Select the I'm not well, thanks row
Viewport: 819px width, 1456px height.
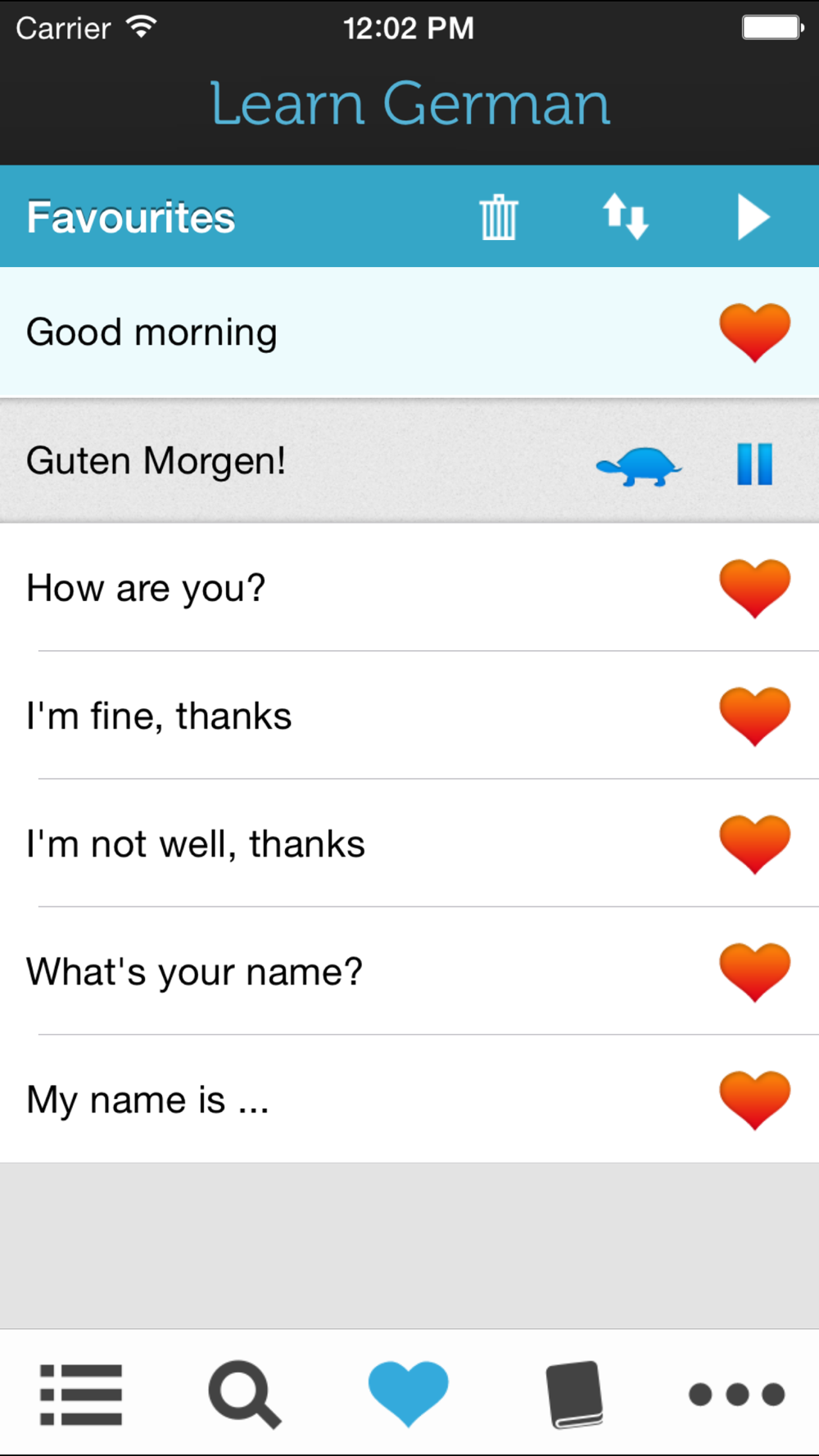click(409, 843)
